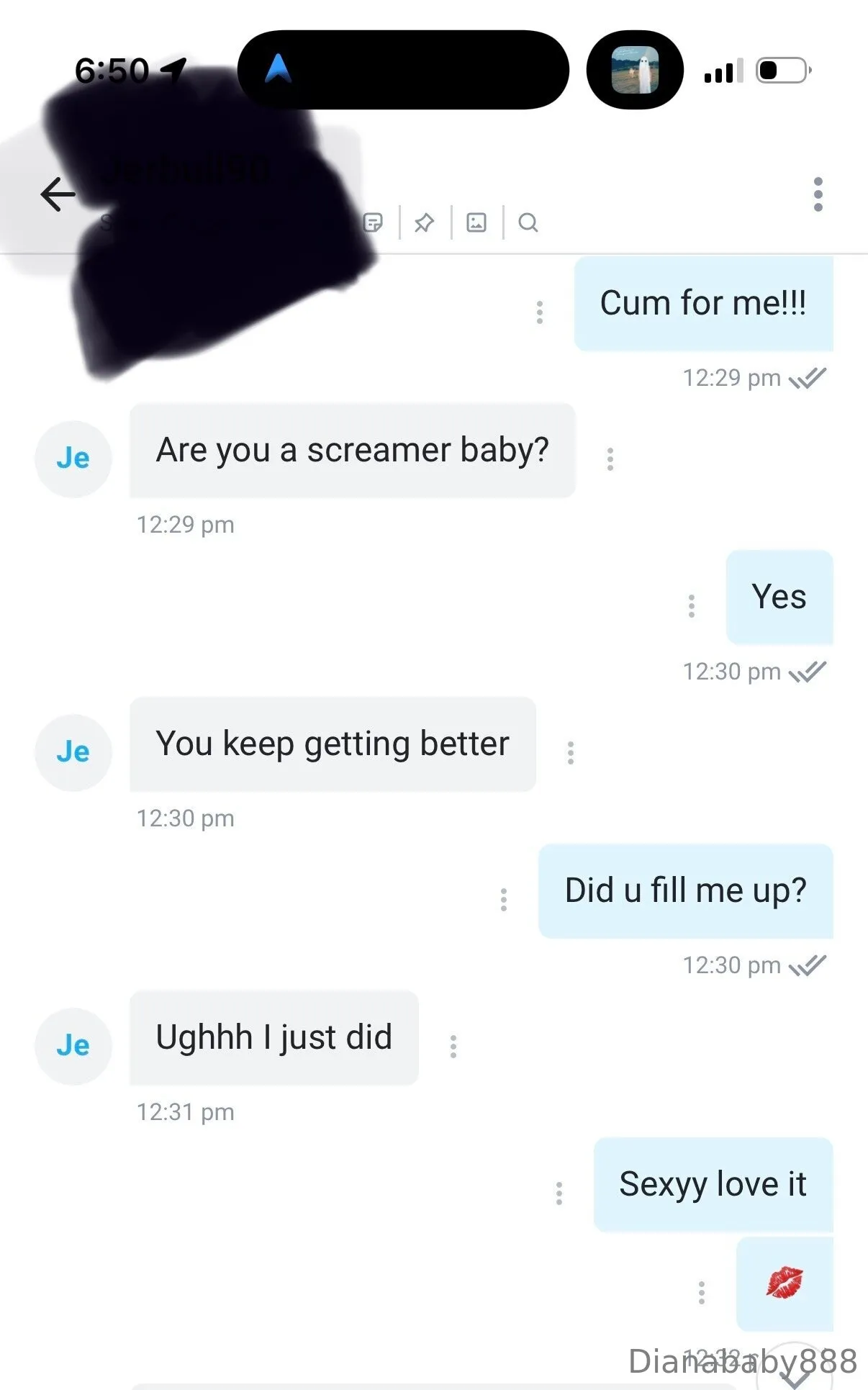Go back using the arrow

pos(58,194)
